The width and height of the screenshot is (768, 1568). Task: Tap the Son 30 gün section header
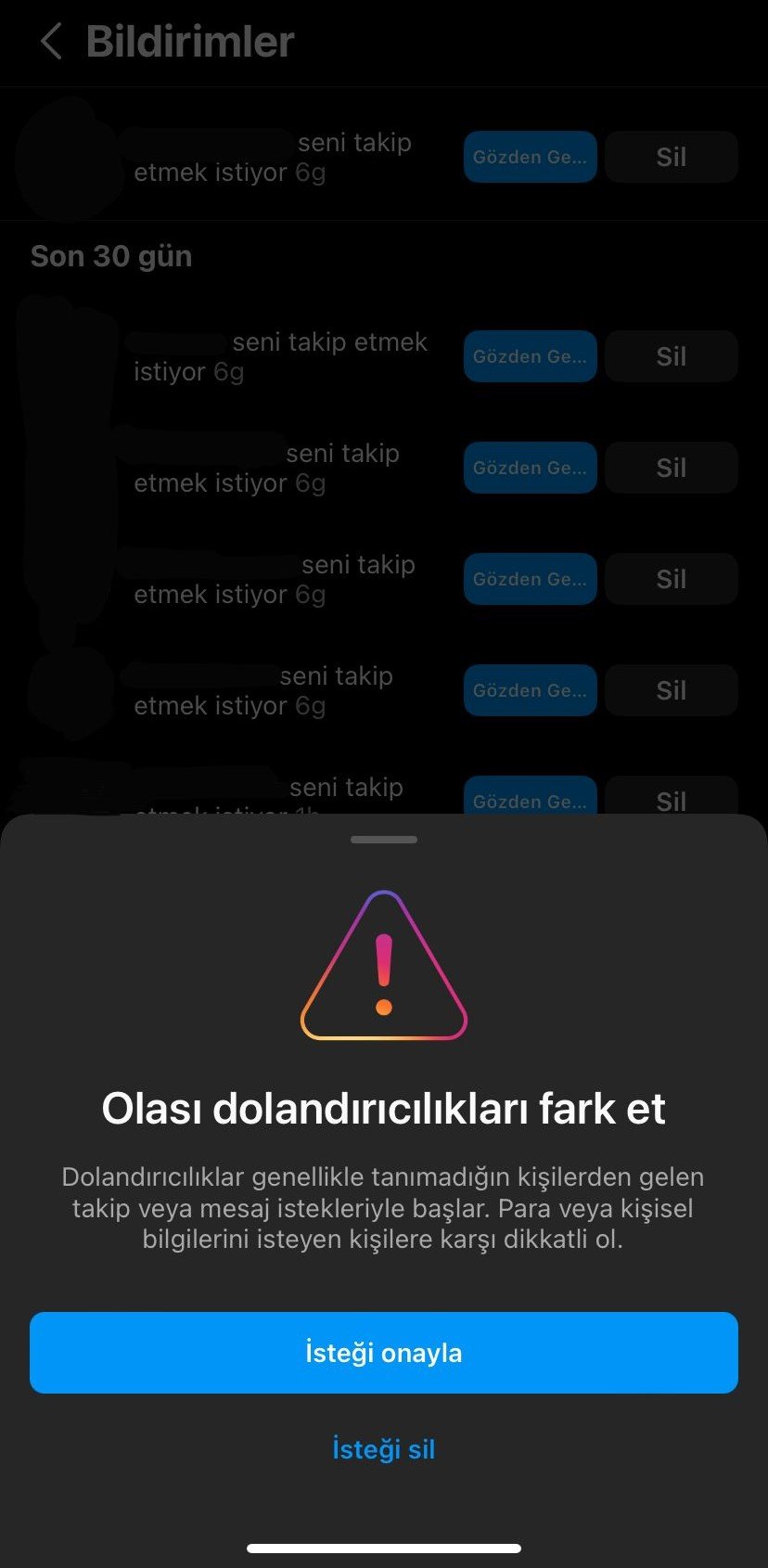pyautogui.click(x=111, y=256)
